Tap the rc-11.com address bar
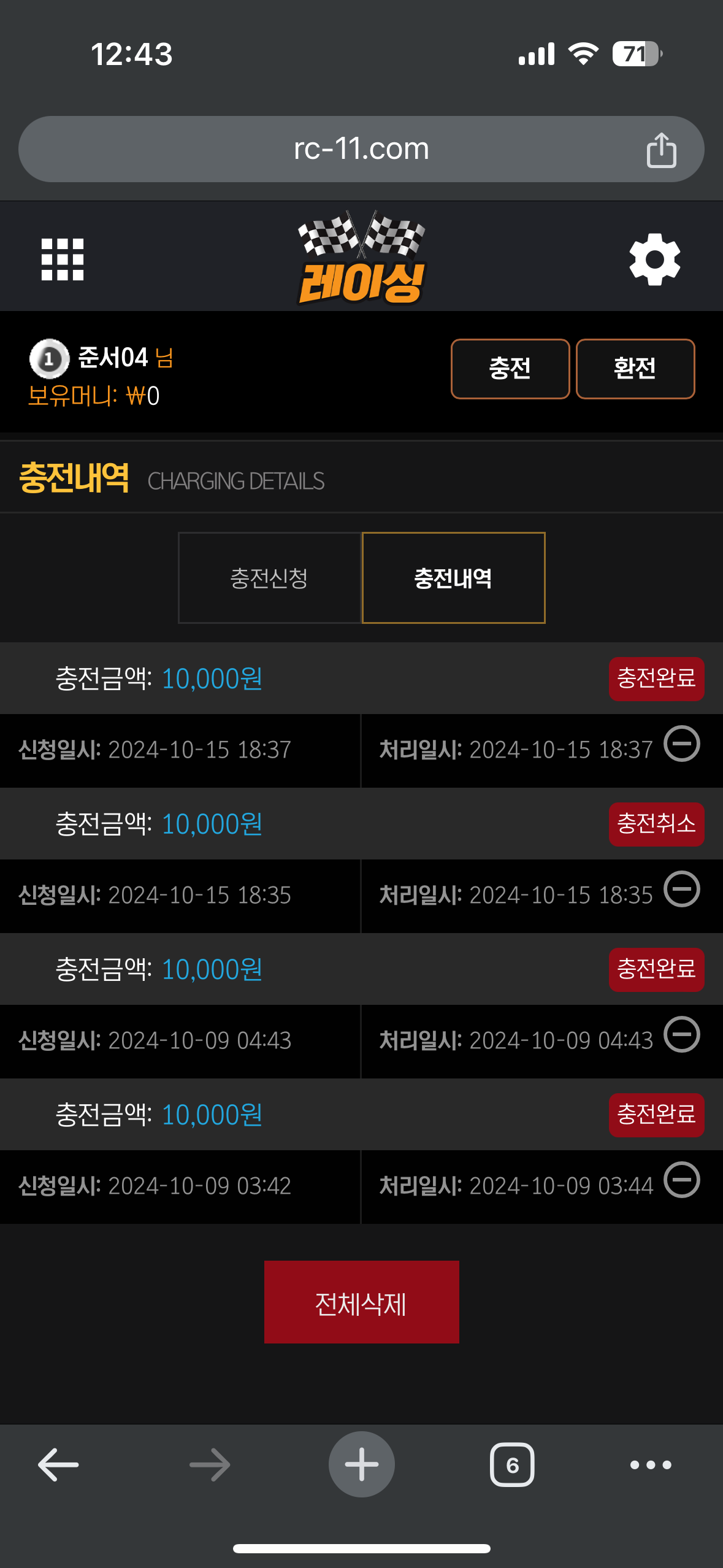Screen dimensions: 723x1568 coord(361,149)
